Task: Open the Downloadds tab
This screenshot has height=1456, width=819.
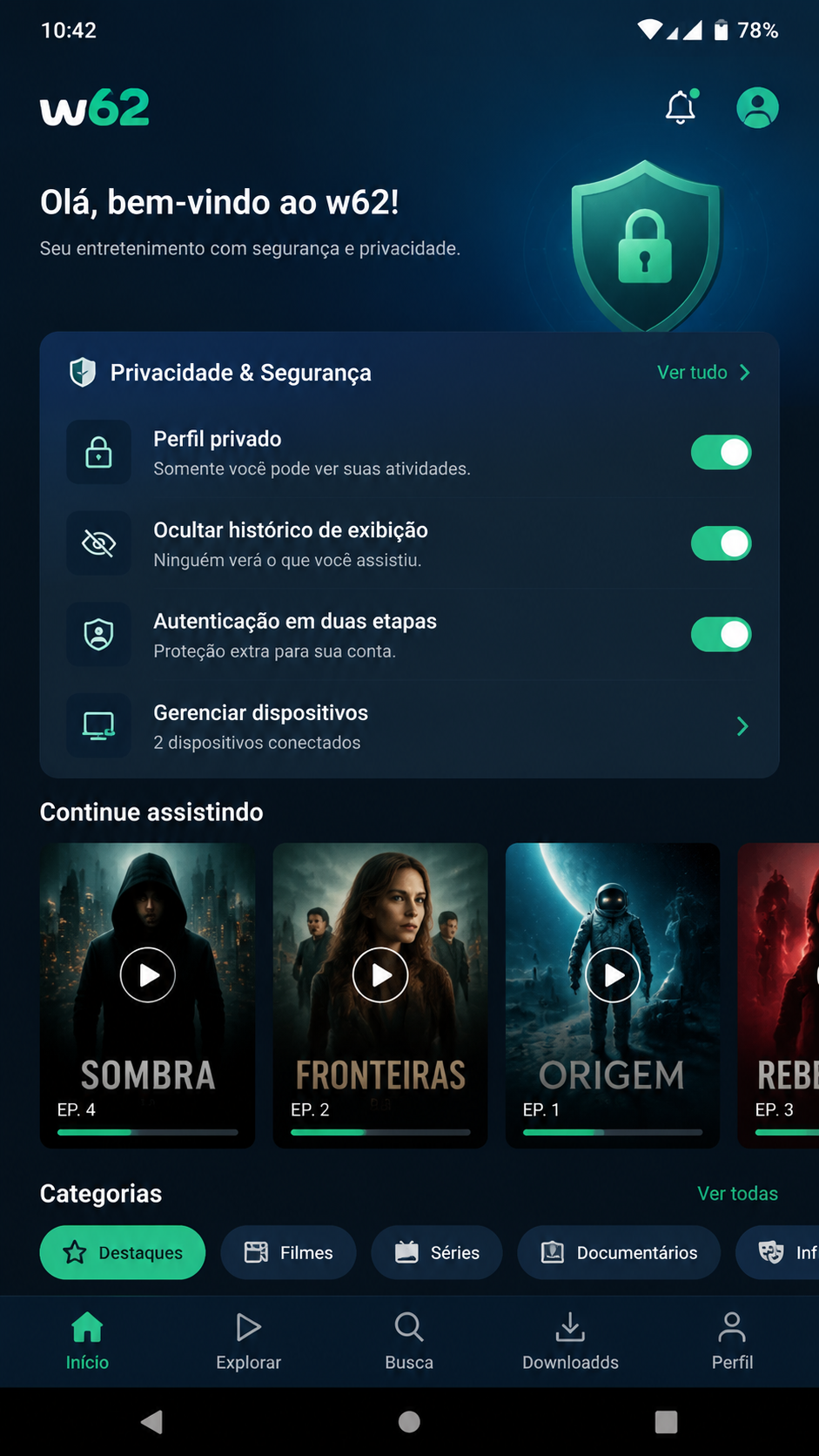Action: coord(570,1341)
